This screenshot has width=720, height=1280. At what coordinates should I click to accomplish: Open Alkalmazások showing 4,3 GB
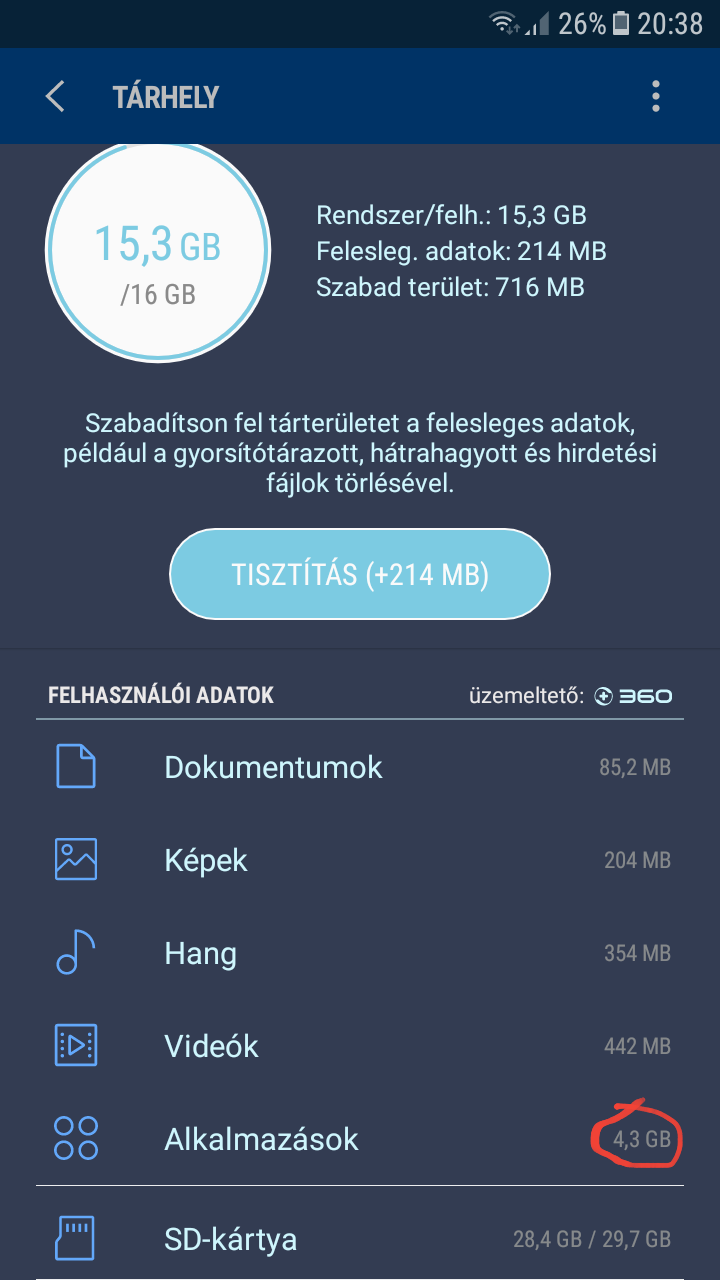360,1139
